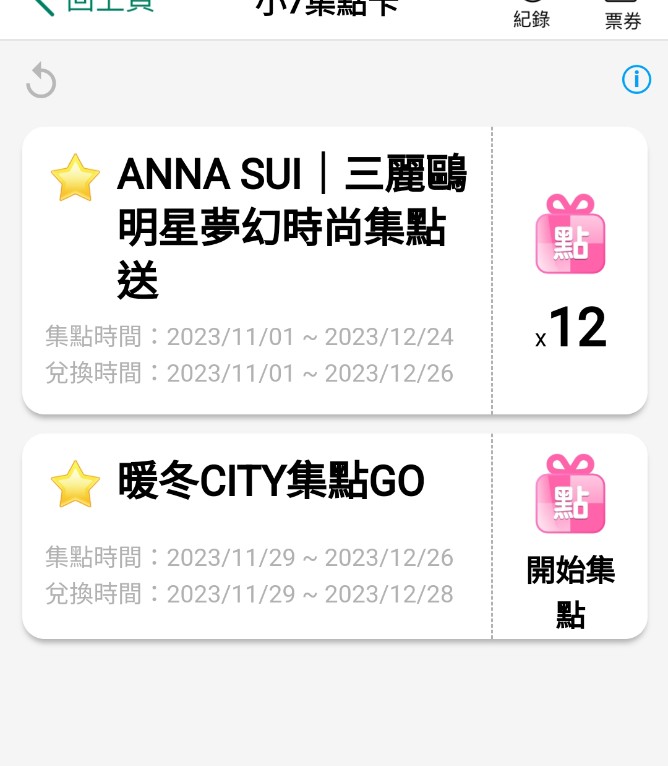Open the 紀錄 records page
This screenshot has height=766, width=668.
[x=532, y=14]
